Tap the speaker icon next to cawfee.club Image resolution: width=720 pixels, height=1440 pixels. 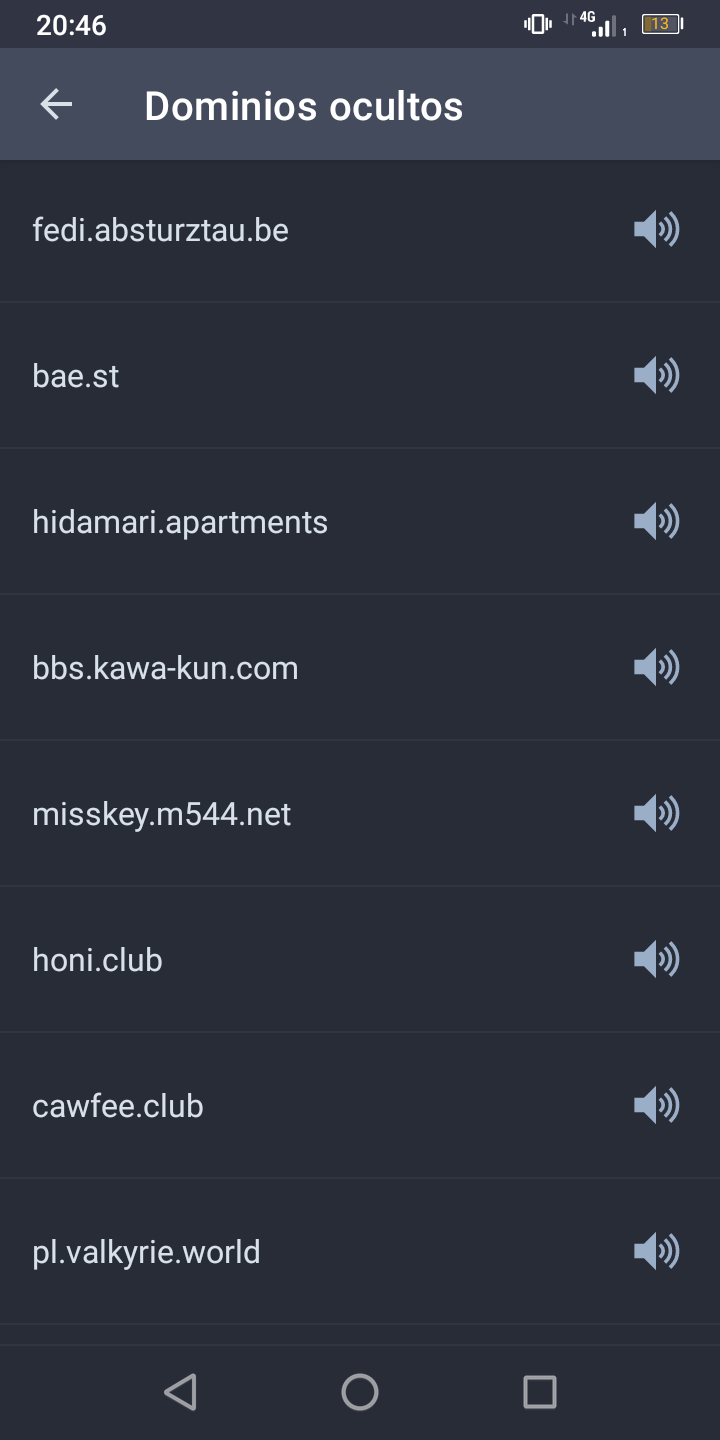(656, 1106)
